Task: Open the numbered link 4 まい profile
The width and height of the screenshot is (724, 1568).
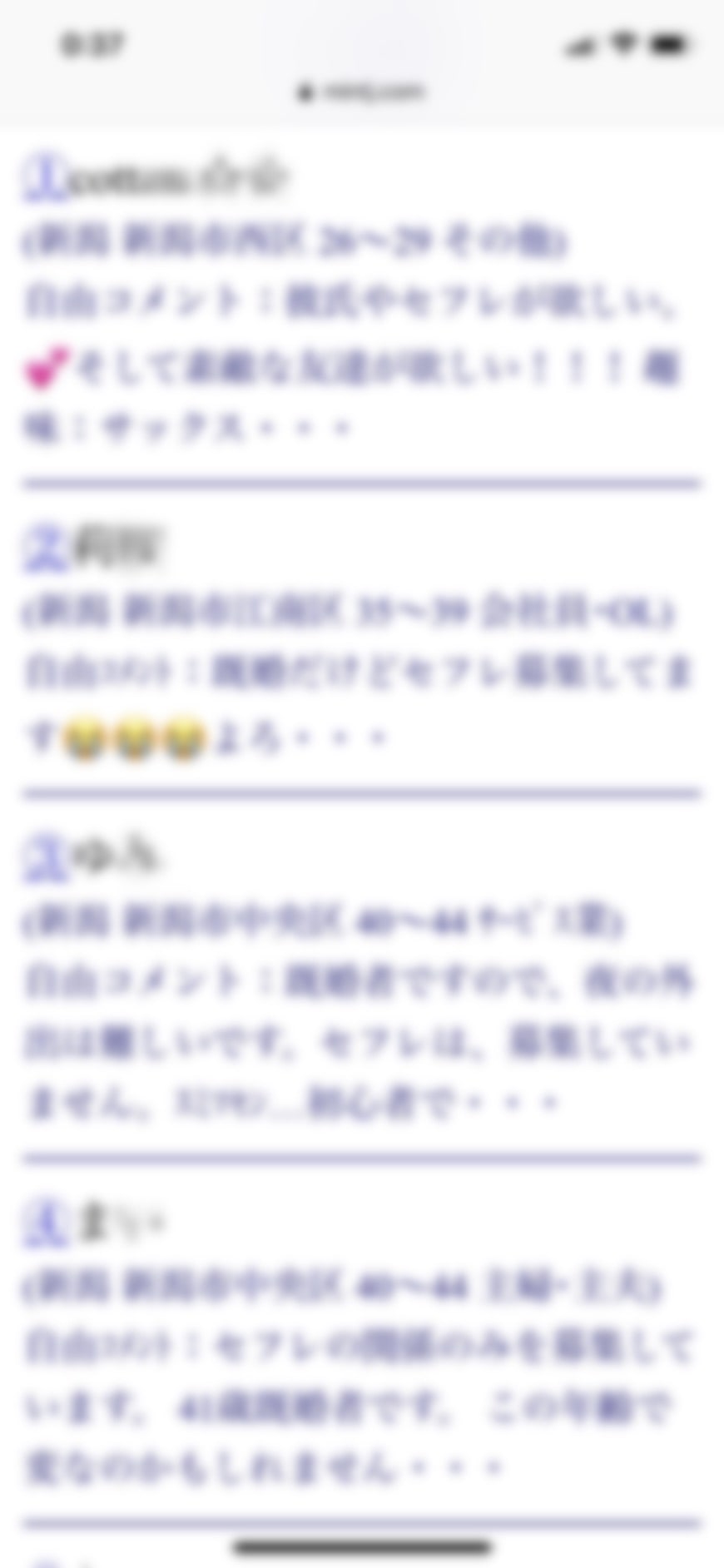Action: (x=43, y=1223)
